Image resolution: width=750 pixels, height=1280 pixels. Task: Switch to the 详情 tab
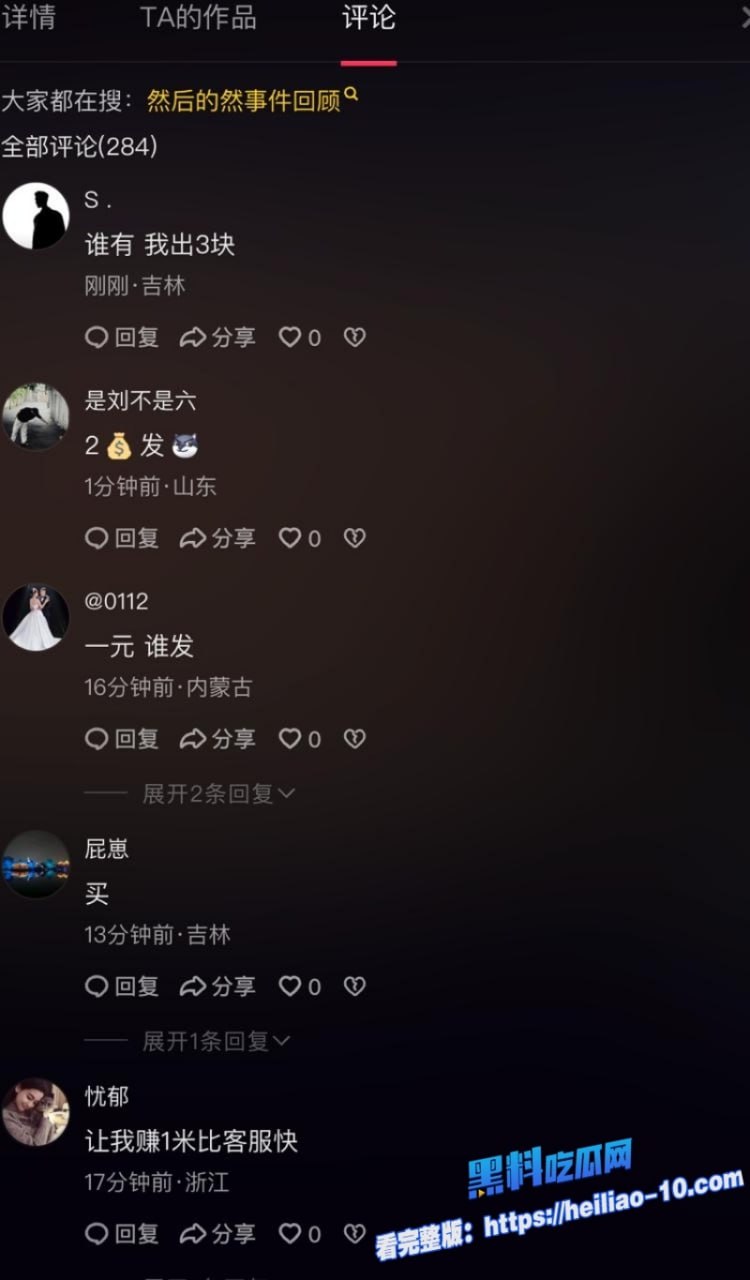[28, 18]
